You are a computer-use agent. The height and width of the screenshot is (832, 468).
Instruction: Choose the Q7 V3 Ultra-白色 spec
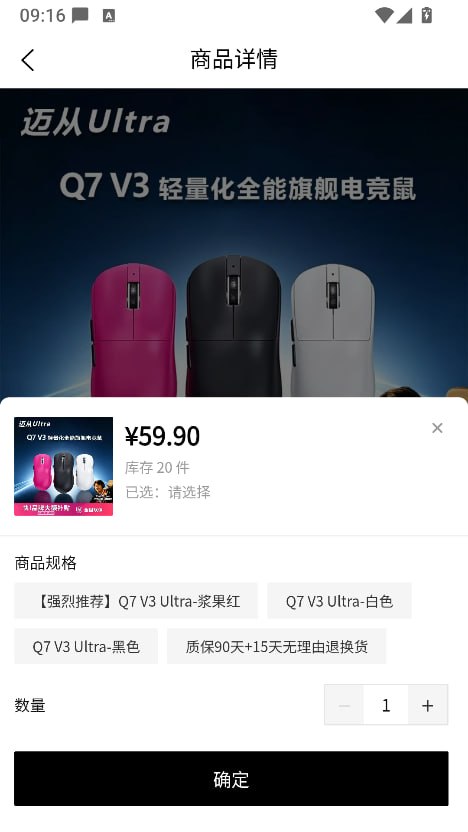point(339,601)
